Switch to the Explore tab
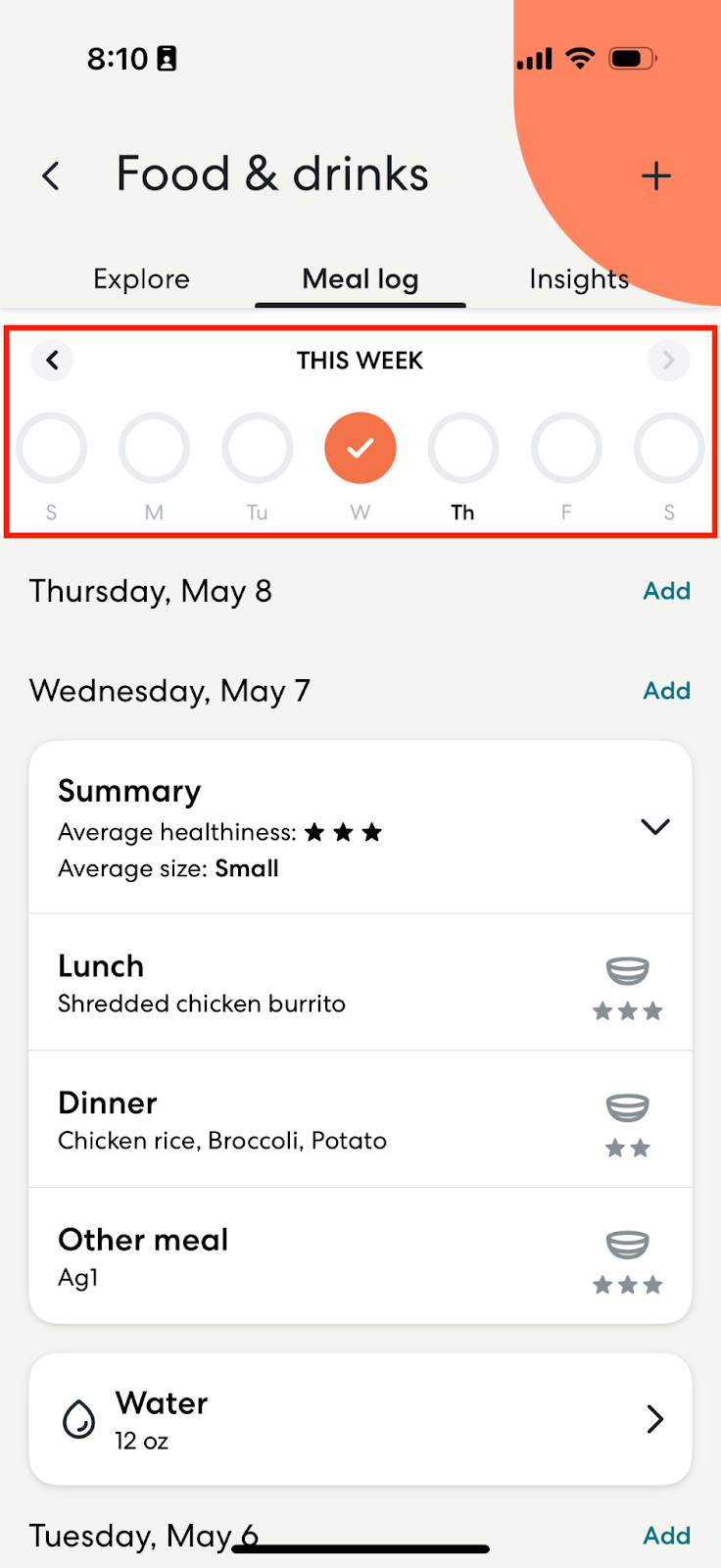The height and width of the screenshot is (1568, 721). pos(141,279)
